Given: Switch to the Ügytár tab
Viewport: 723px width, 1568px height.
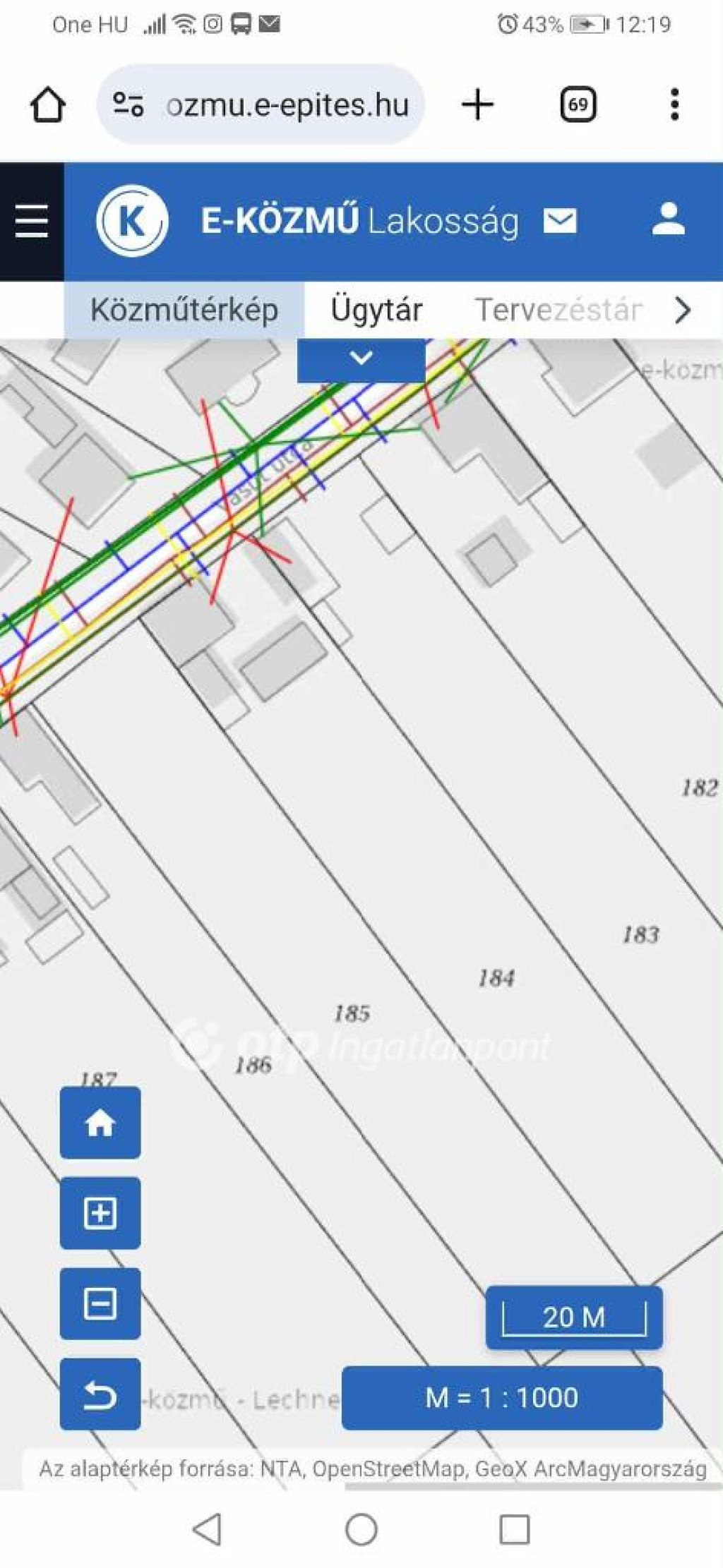Looking at the screenshot, I should coord(376,310).
